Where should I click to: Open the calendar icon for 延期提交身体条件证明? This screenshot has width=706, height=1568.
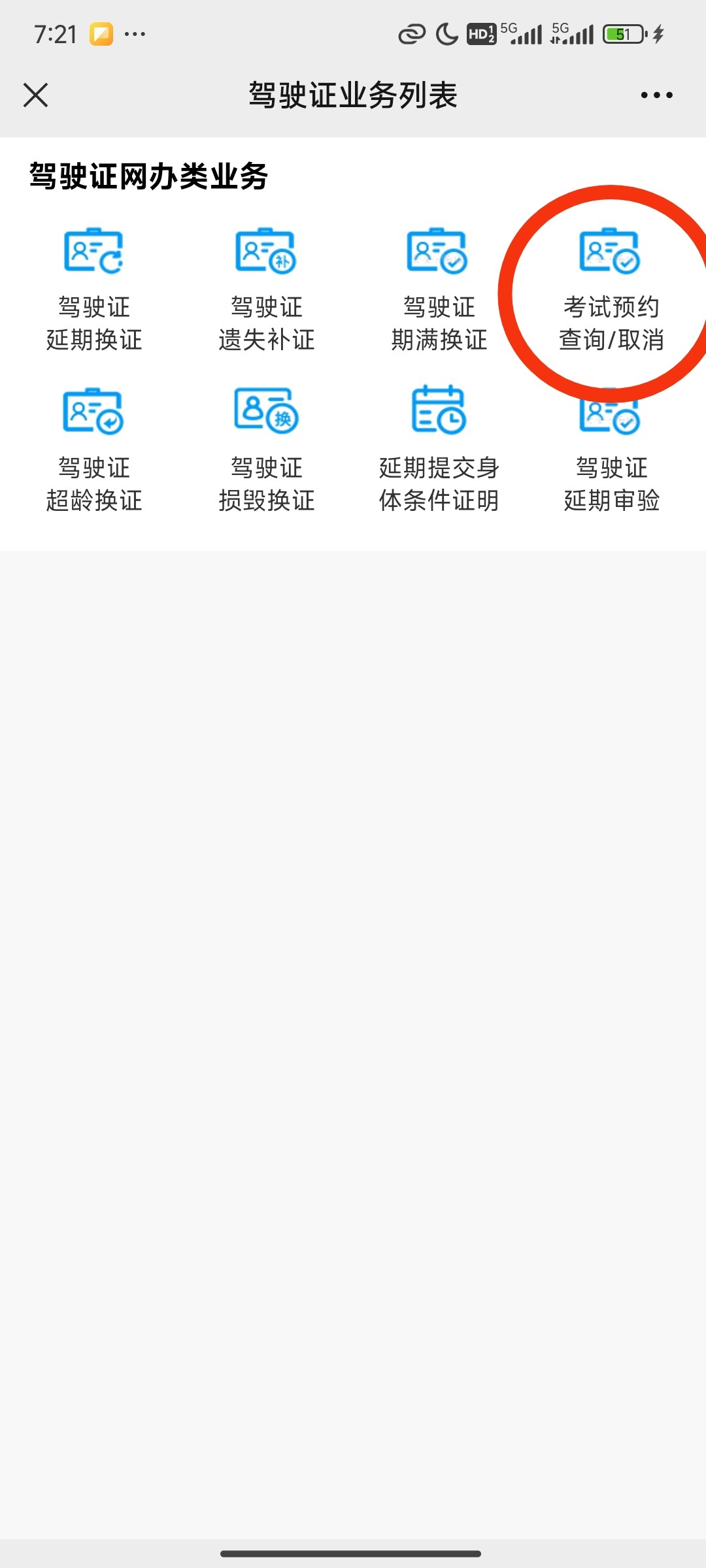(438, 413)
